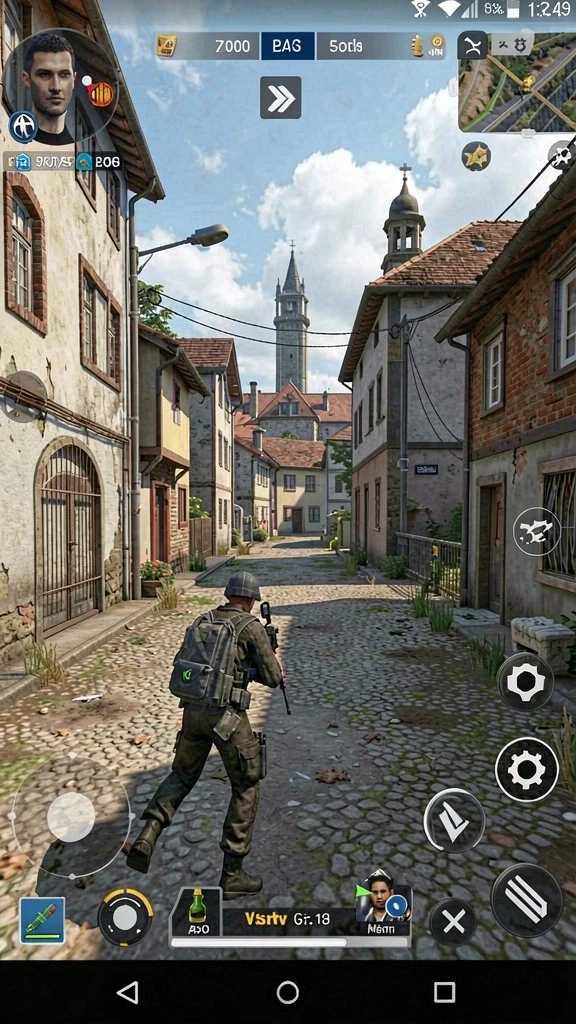Tap the downward chevron action button

tap(454, 820)
